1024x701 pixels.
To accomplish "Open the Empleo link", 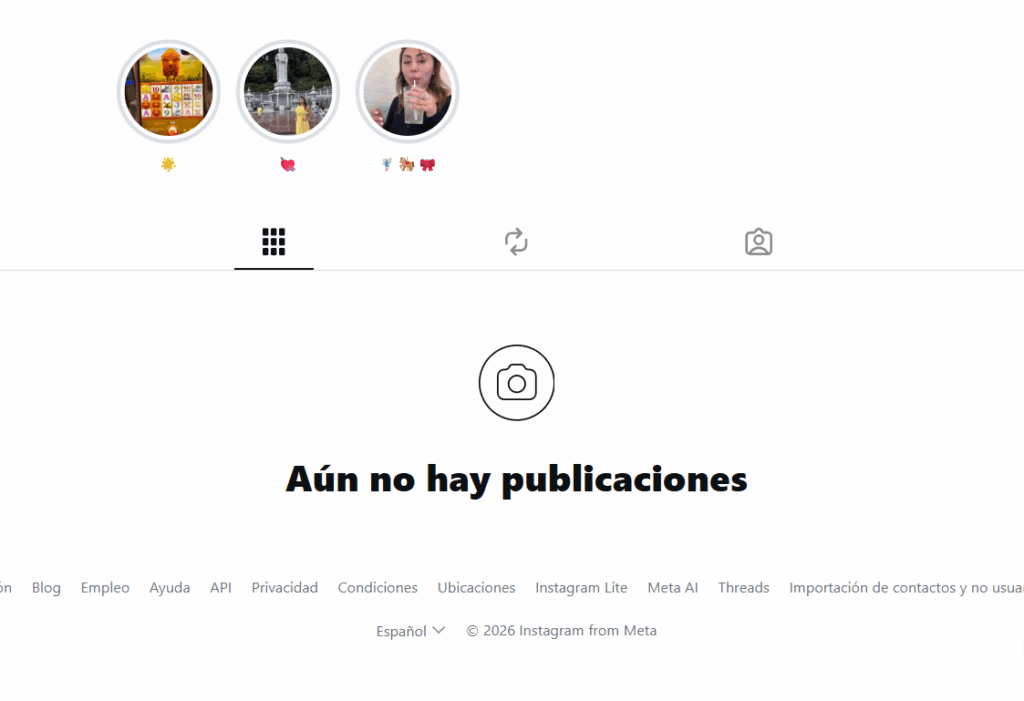I will [105, 588].
